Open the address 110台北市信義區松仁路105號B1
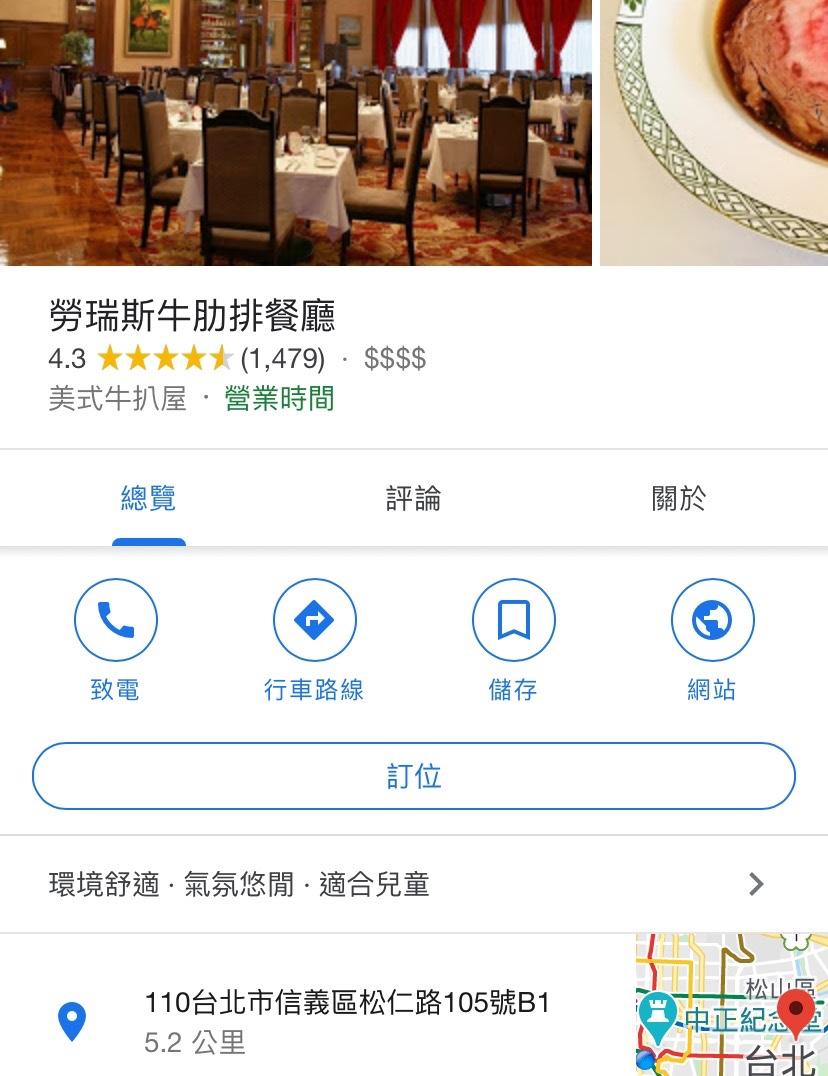 click(347, 1003)
